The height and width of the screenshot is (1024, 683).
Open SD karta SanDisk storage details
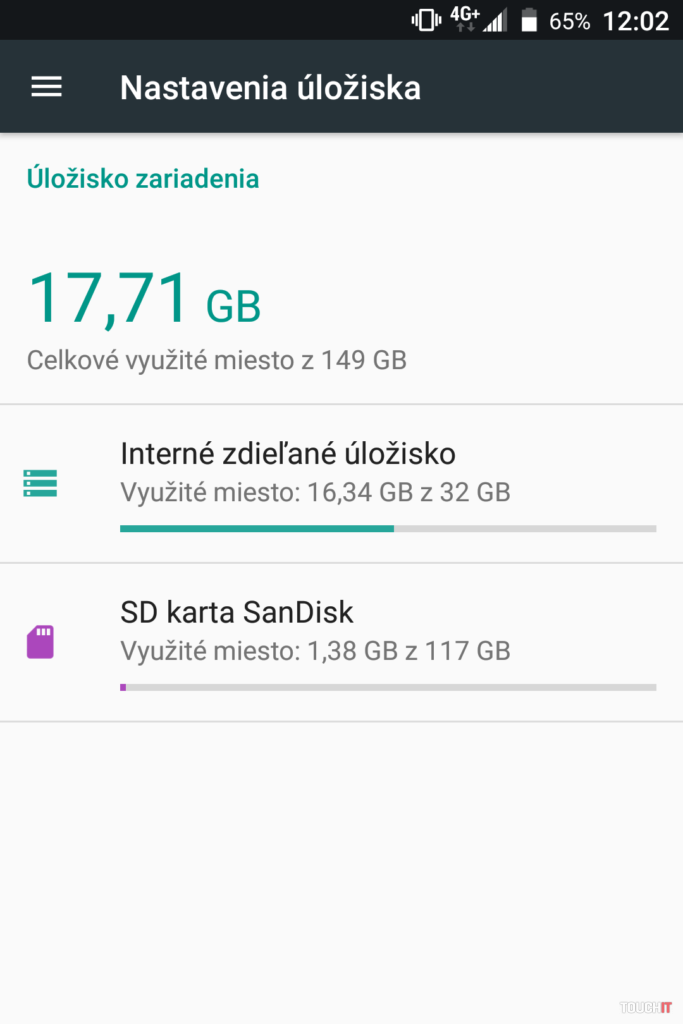pyautogui.click(x=340, y=642)
